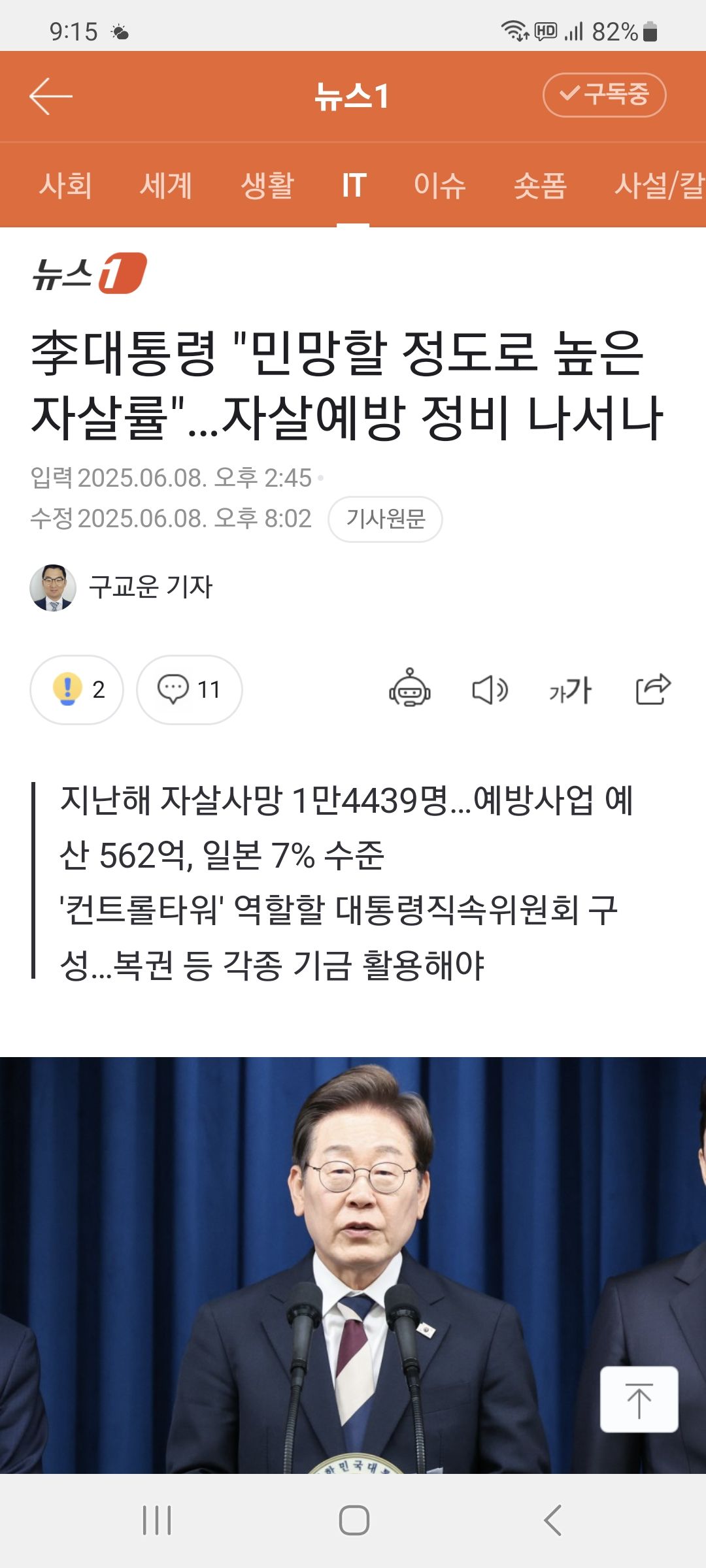Open the 생활 tab
The height and width of the screenshot is (1568, 706).
point(267,186)
